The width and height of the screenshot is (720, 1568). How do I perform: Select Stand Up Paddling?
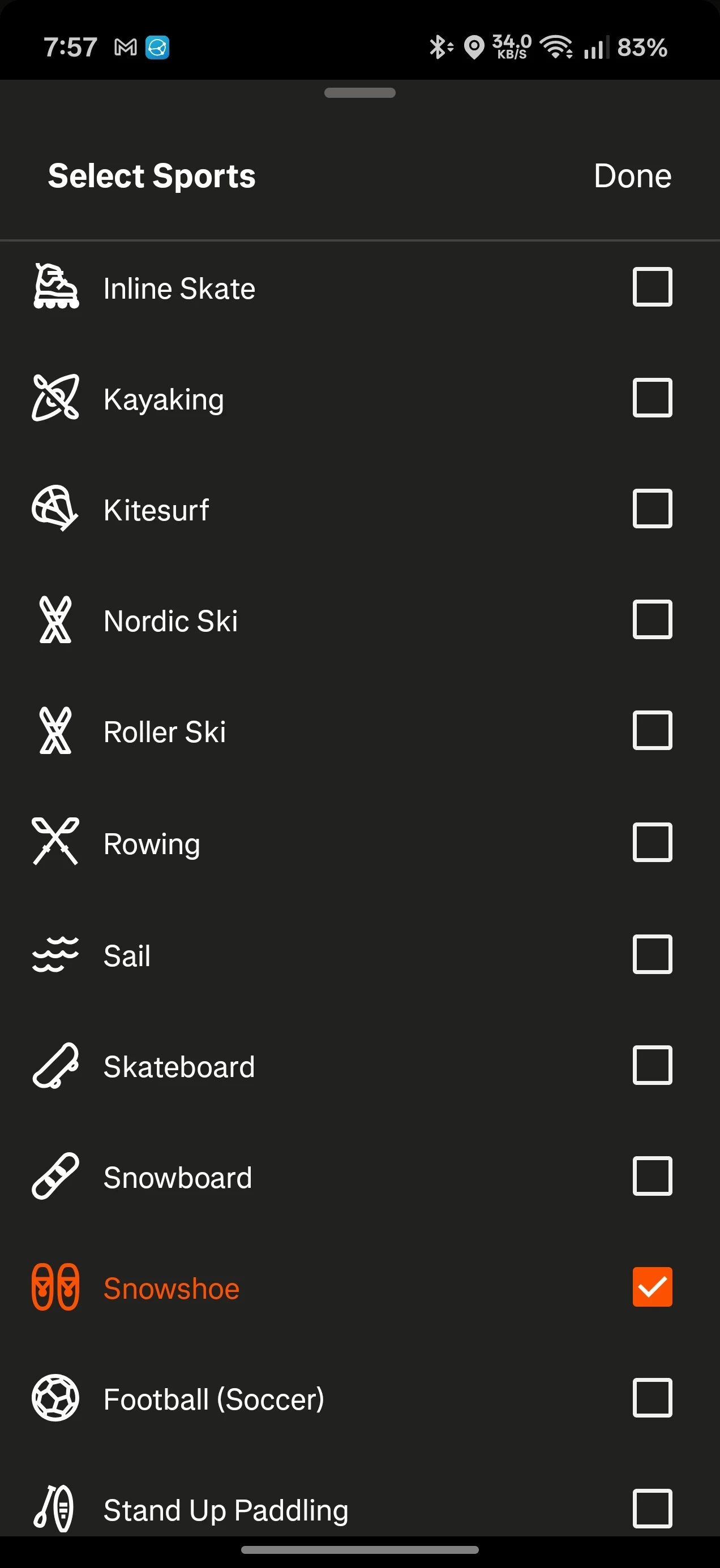click(652, 1509)
